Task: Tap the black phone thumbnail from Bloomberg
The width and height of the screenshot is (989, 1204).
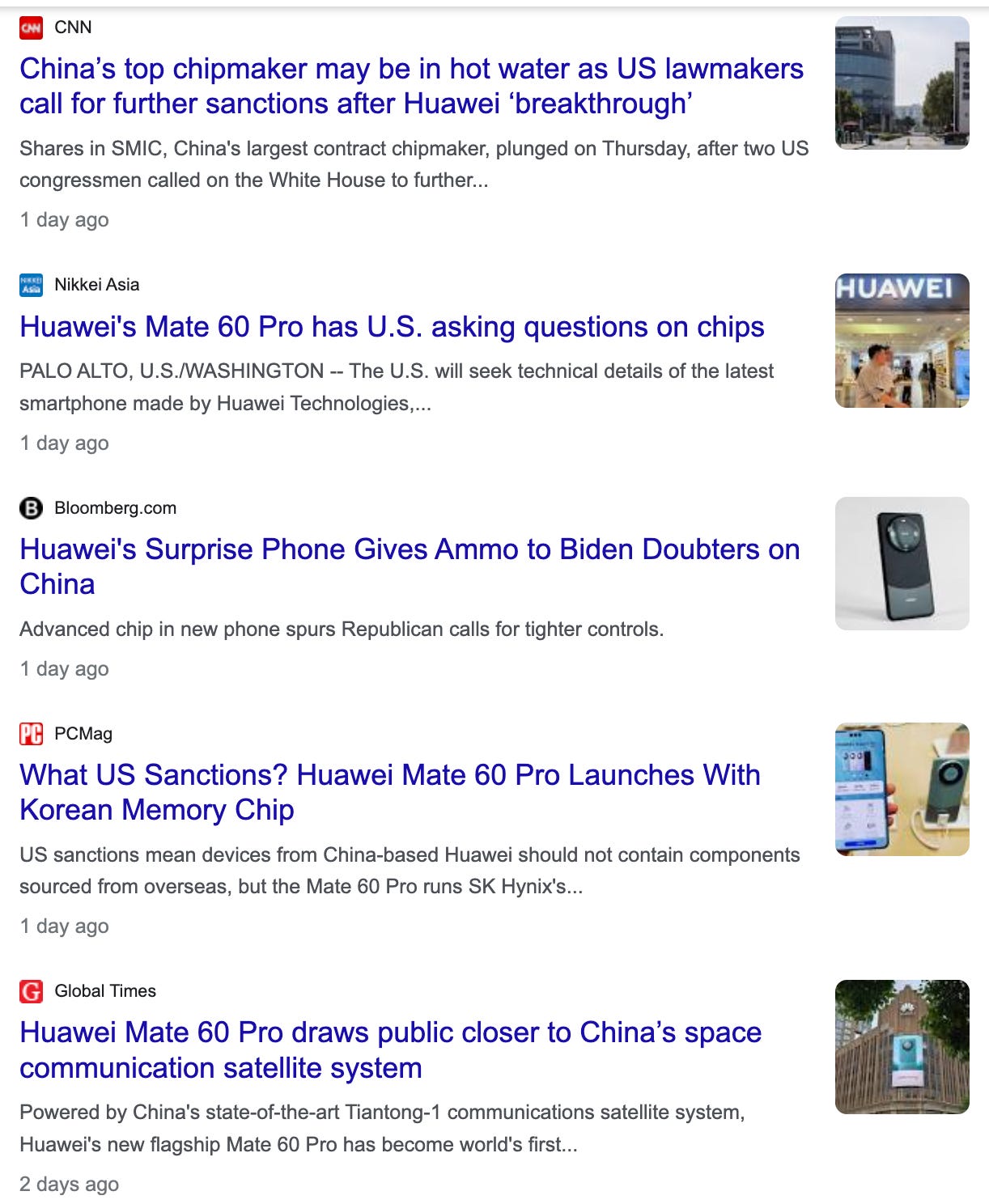Action: point(902,563)
